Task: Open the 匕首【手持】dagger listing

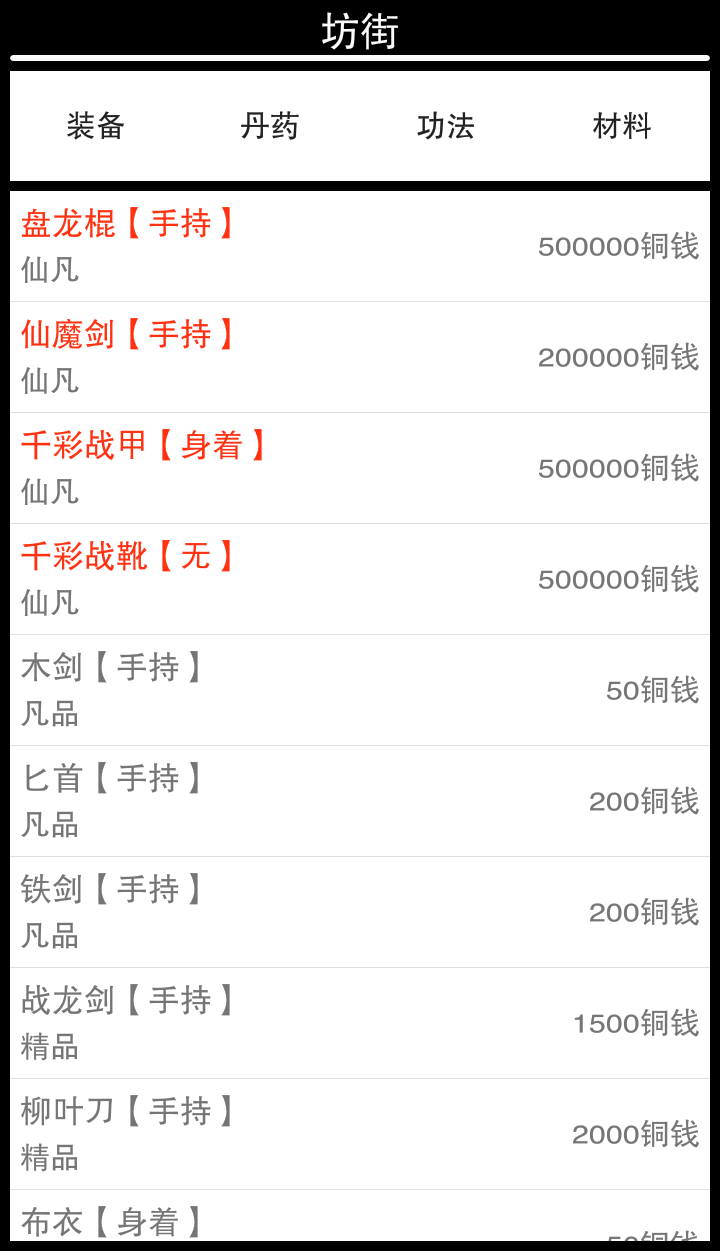Action: (110, 779)
